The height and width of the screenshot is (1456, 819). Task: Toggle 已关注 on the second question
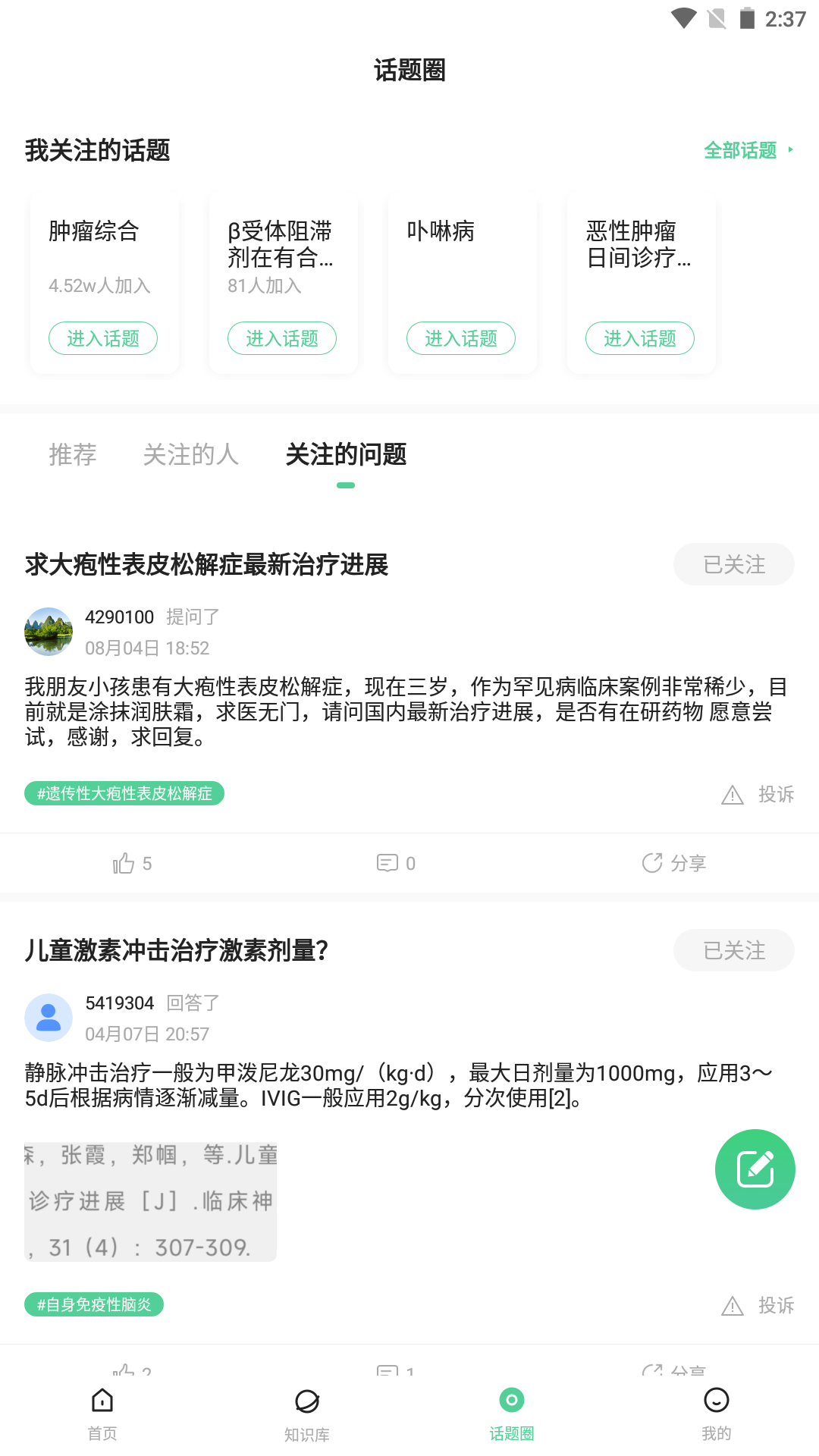(733, 949)
